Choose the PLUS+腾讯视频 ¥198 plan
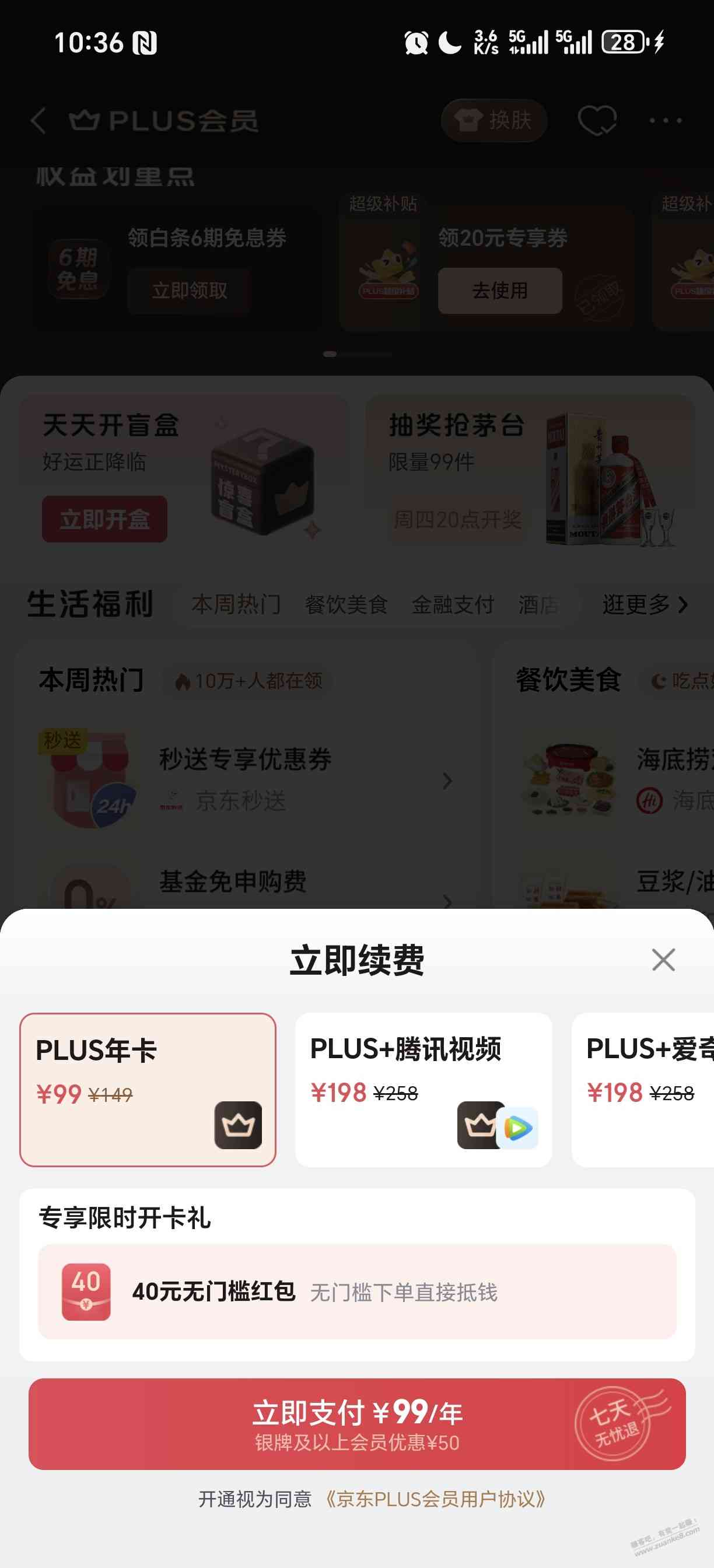Image resolution: width=714 pixels, height=1568 pixels. tap(423, 1090)
